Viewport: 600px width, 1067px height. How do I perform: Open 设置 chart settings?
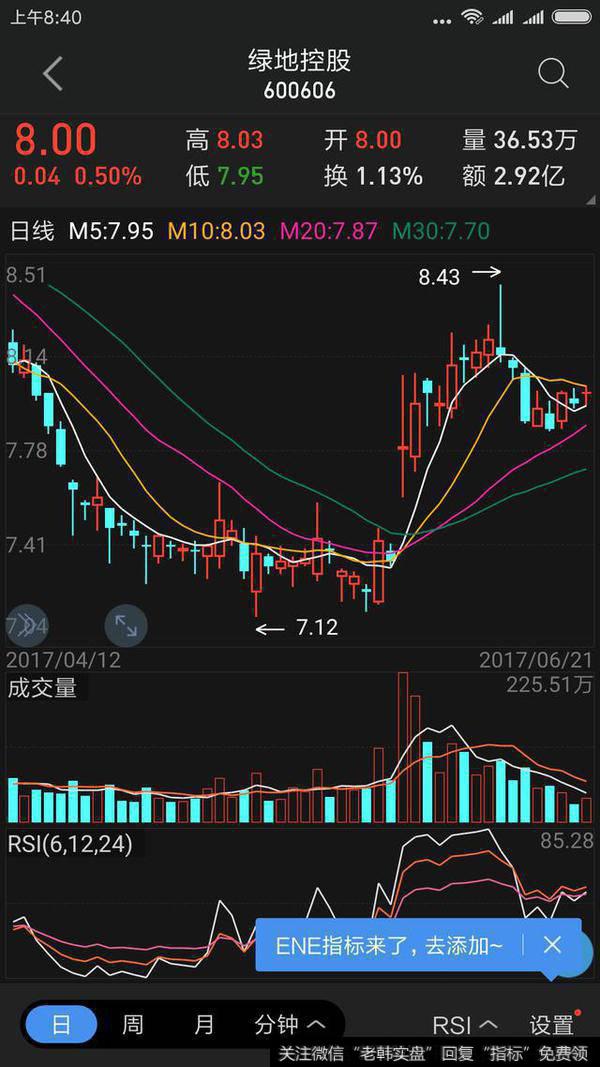tap(552, 1025)
